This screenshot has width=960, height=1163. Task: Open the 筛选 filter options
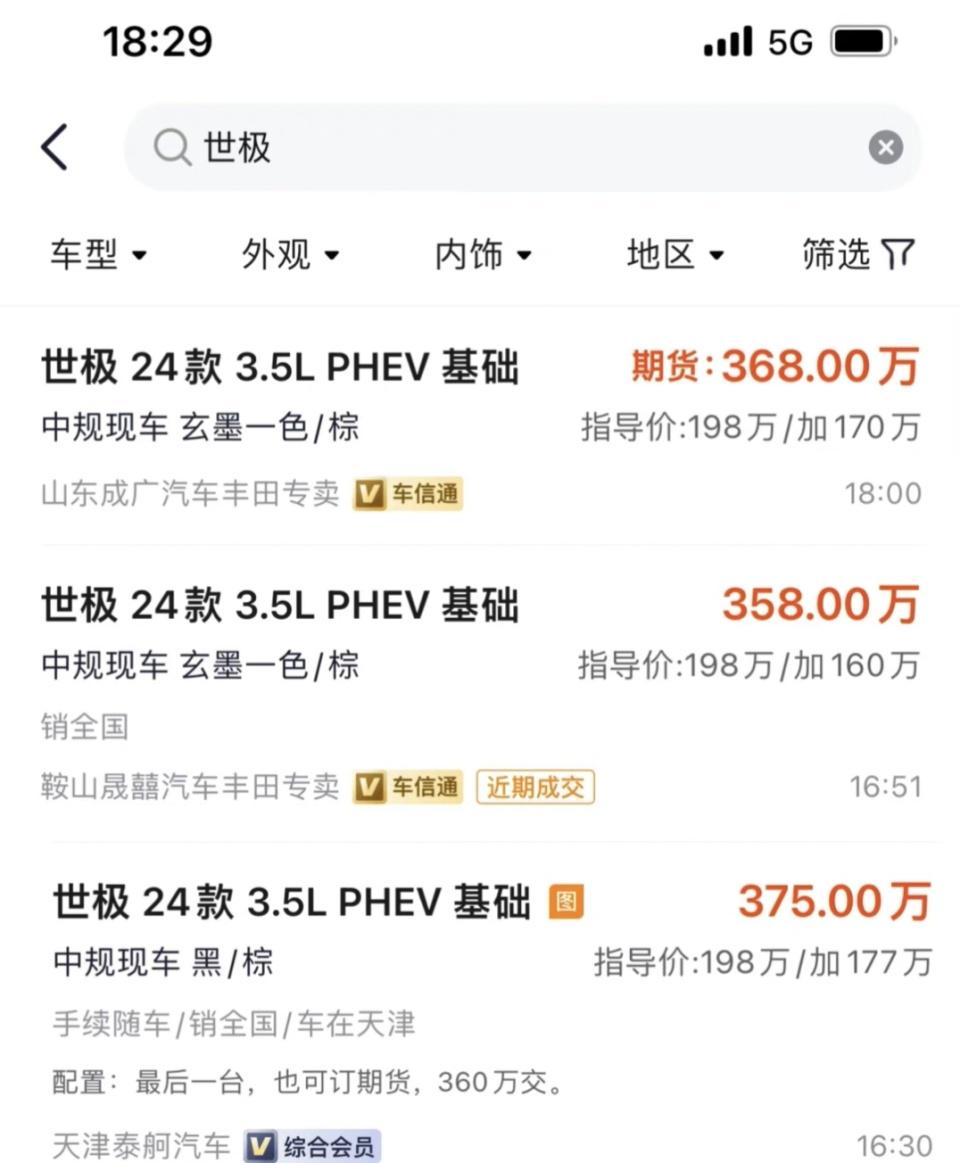coord(858,255)
